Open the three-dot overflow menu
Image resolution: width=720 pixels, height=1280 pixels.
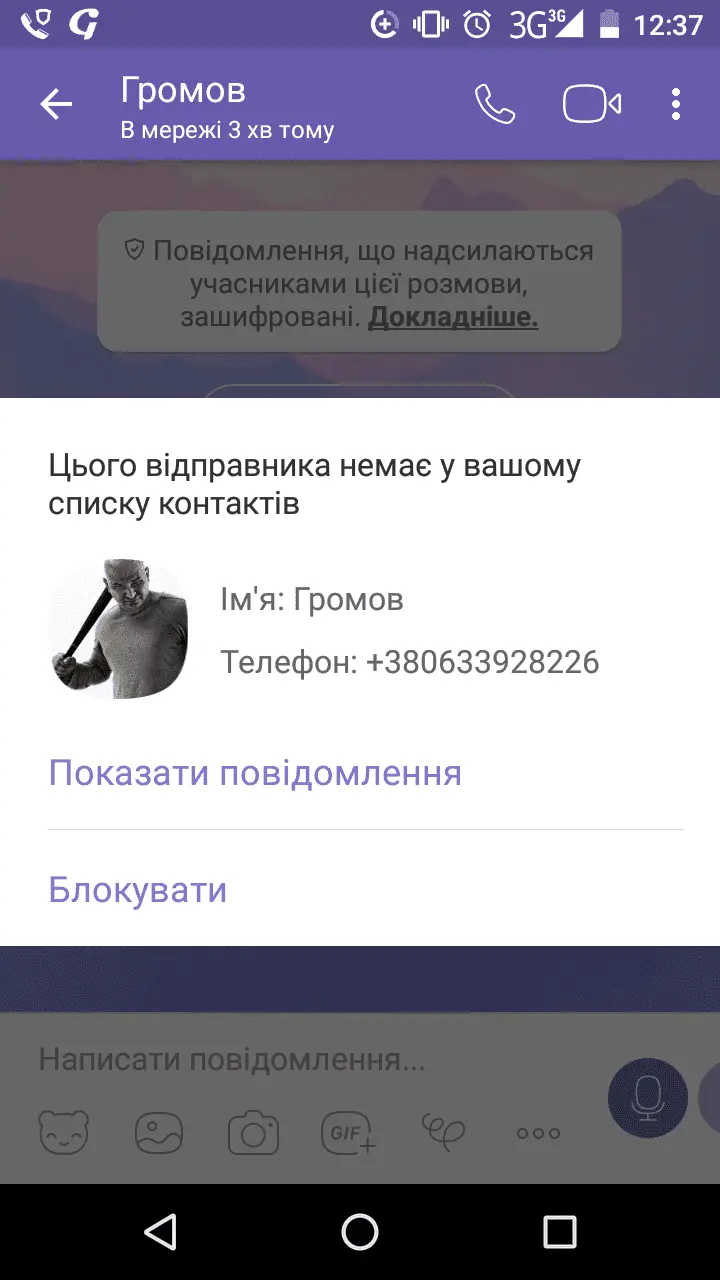click(677, 104)
